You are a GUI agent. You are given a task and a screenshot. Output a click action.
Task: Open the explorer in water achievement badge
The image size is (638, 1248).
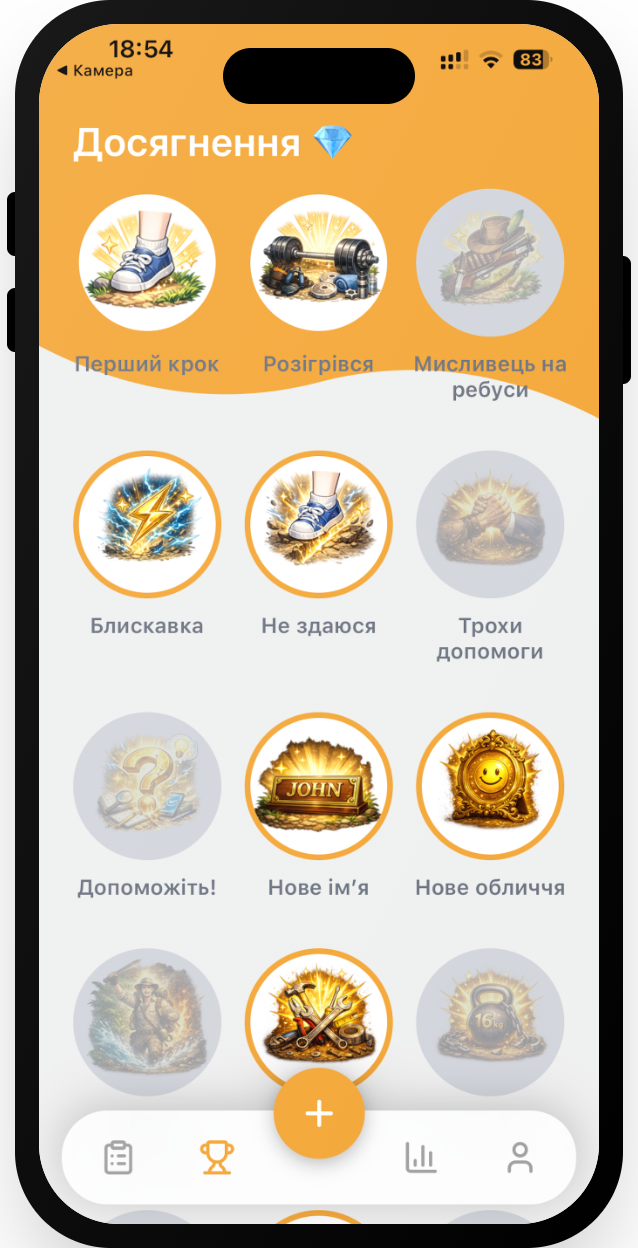pyautogui.click(x=147, y=1022)
